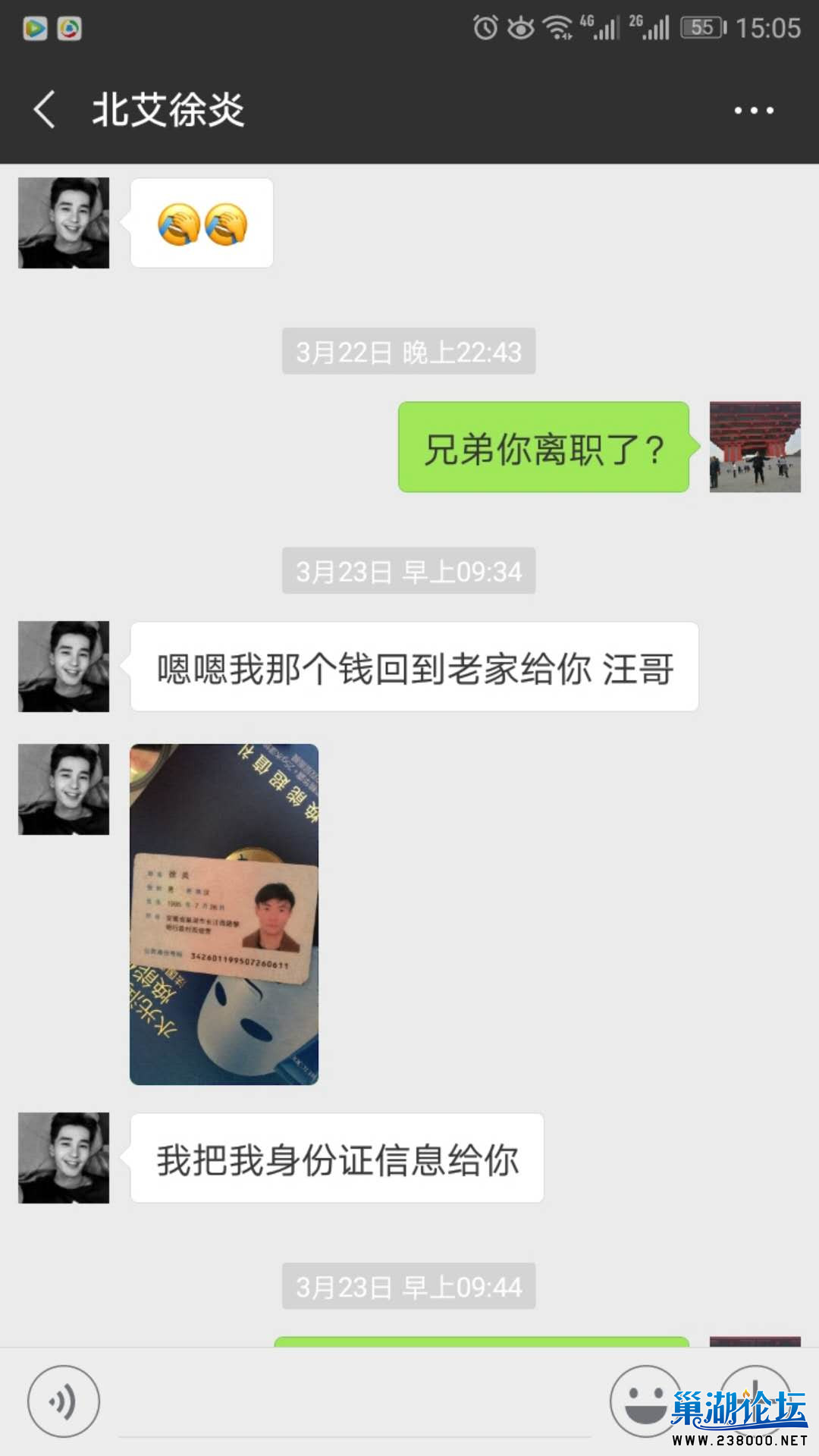Tap the message text input field
This screenshot has width=819, height=1456.
(354, 1410)
